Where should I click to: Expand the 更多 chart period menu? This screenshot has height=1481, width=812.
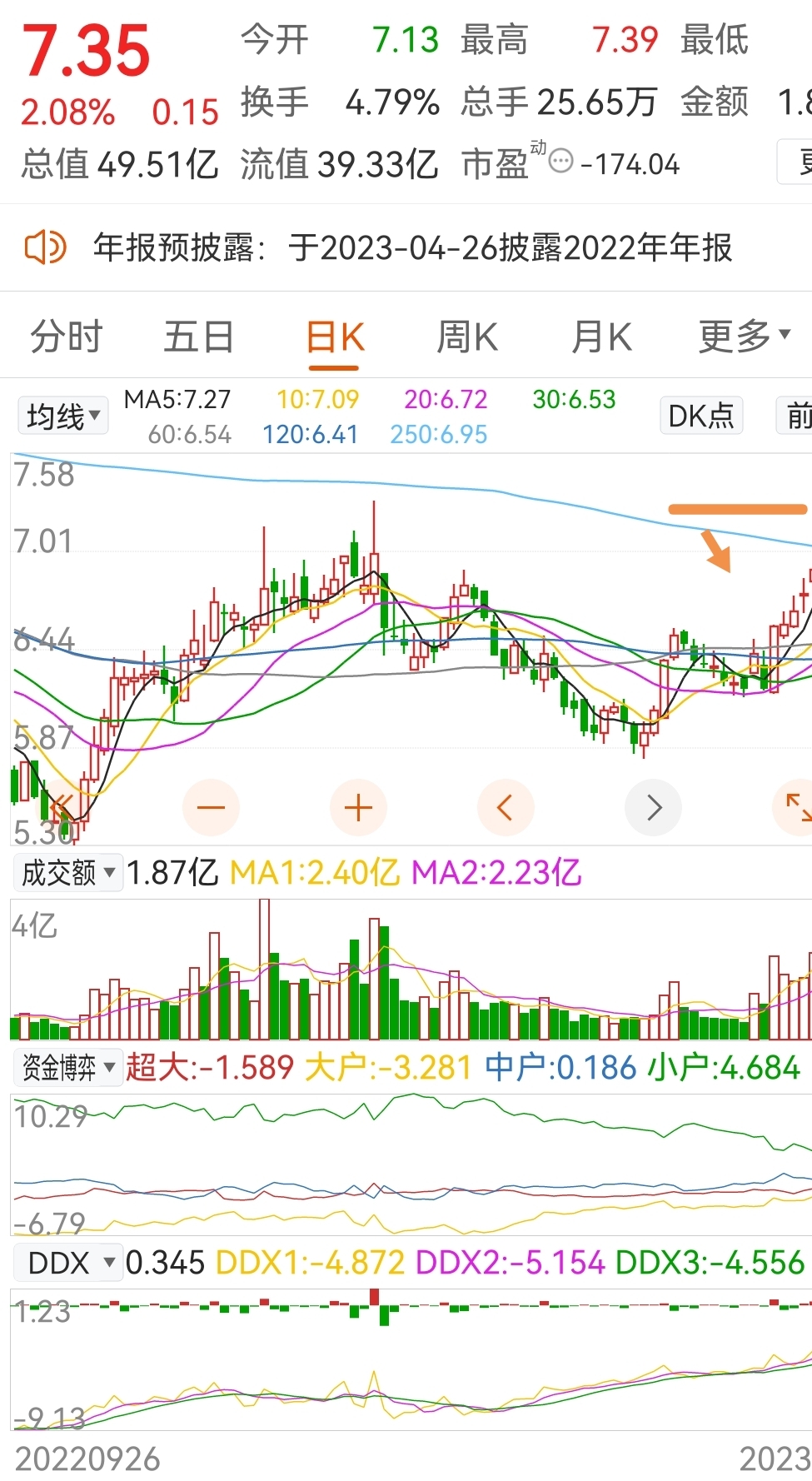point(743,336)
